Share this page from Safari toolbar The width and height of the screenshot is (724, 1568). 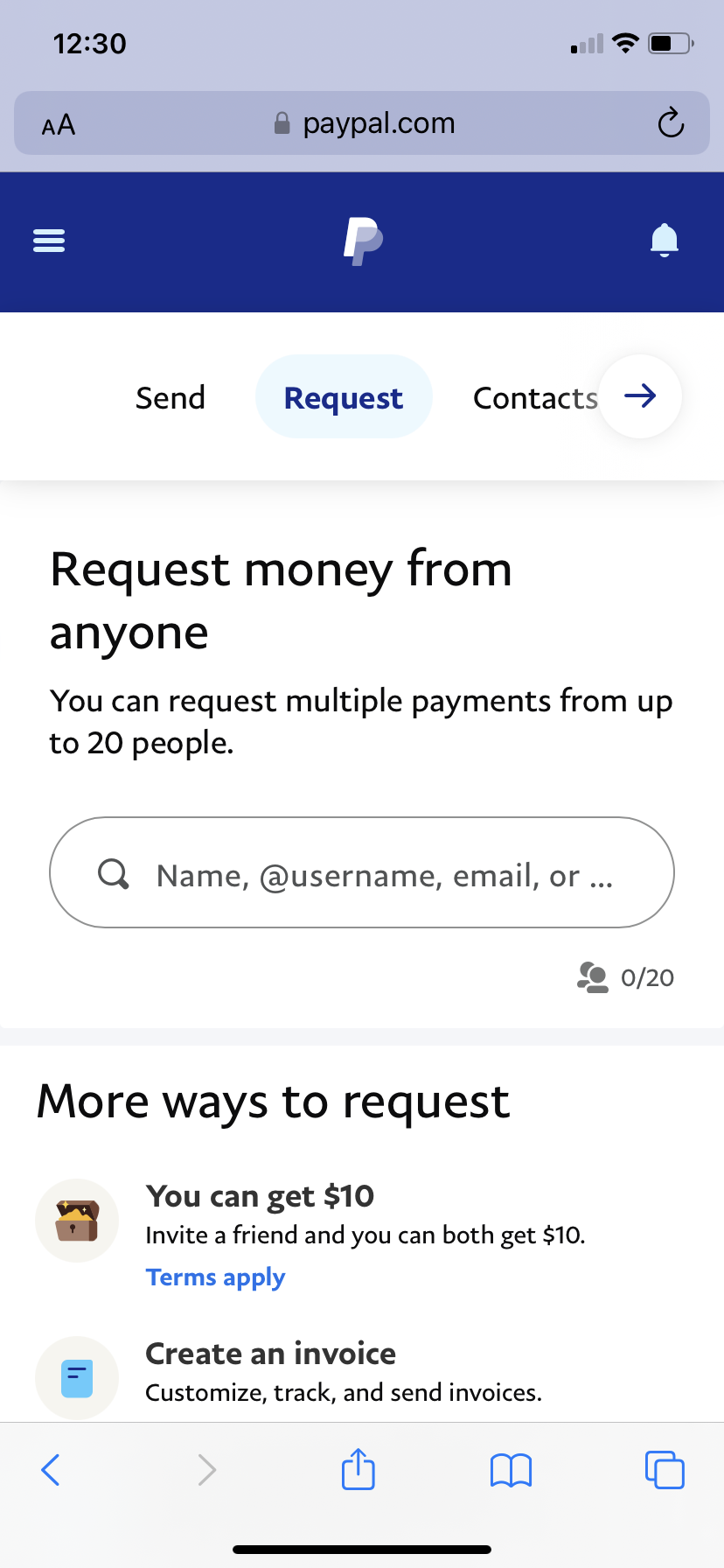(359, 1470)
